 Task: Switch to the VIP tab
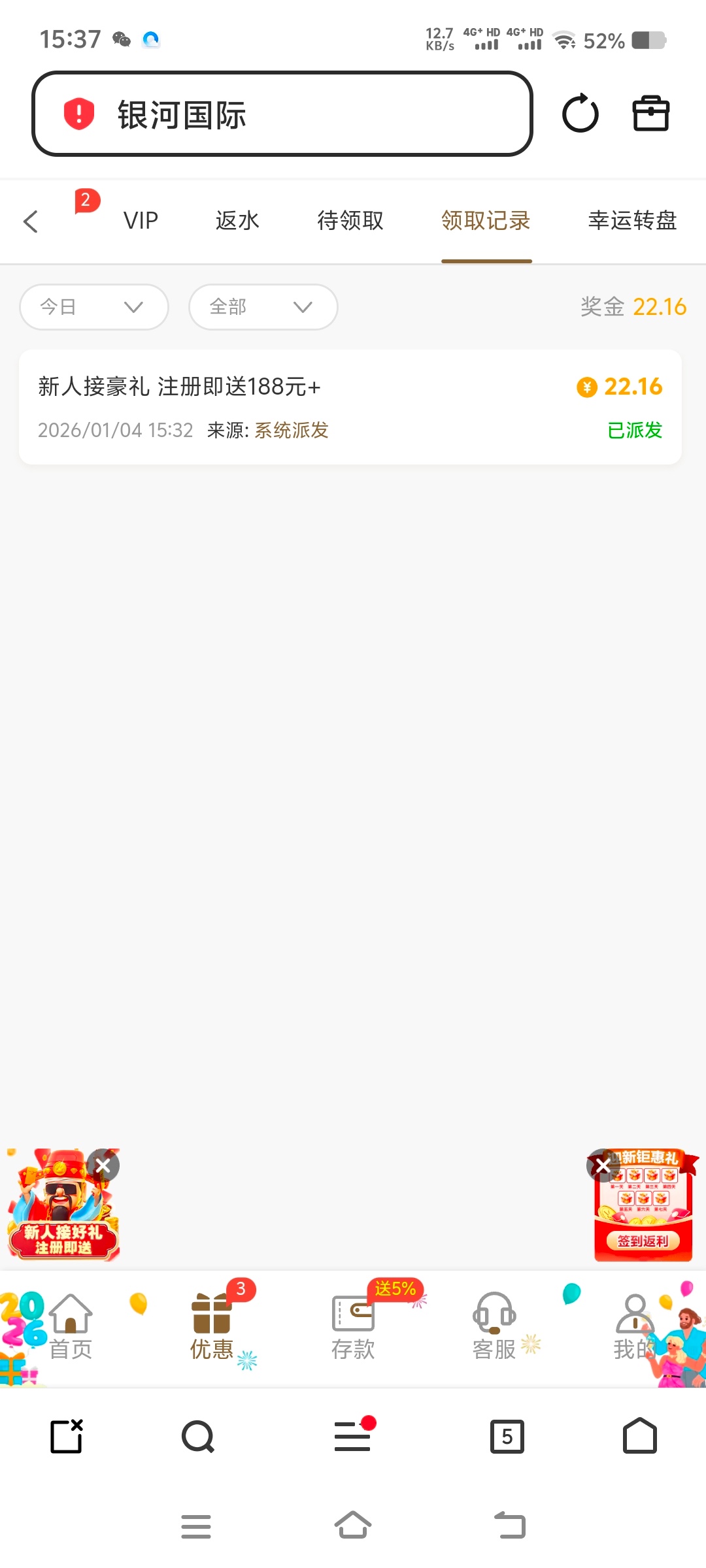pyautogui.click(x=141, y=221)
